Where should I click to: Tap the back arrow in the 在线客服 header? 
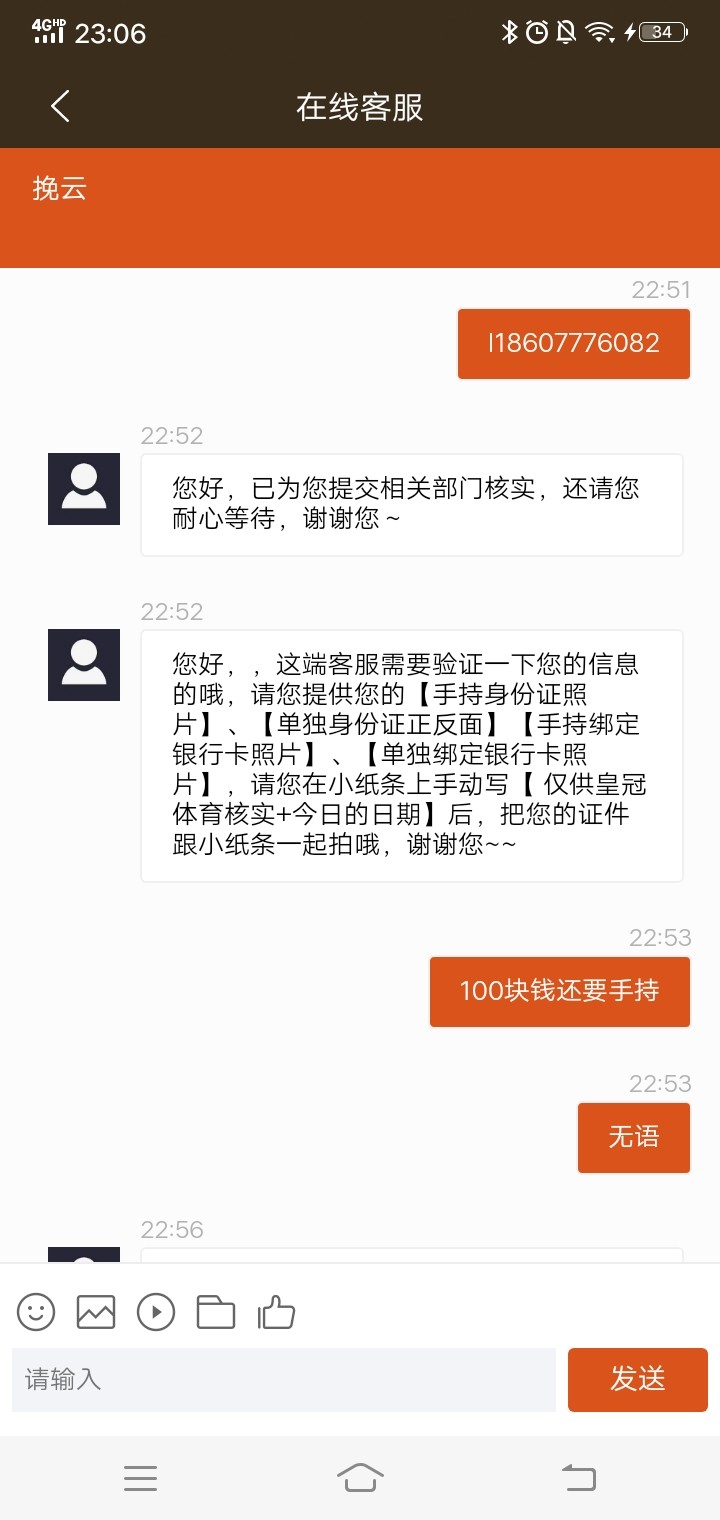tap(59, 105)
